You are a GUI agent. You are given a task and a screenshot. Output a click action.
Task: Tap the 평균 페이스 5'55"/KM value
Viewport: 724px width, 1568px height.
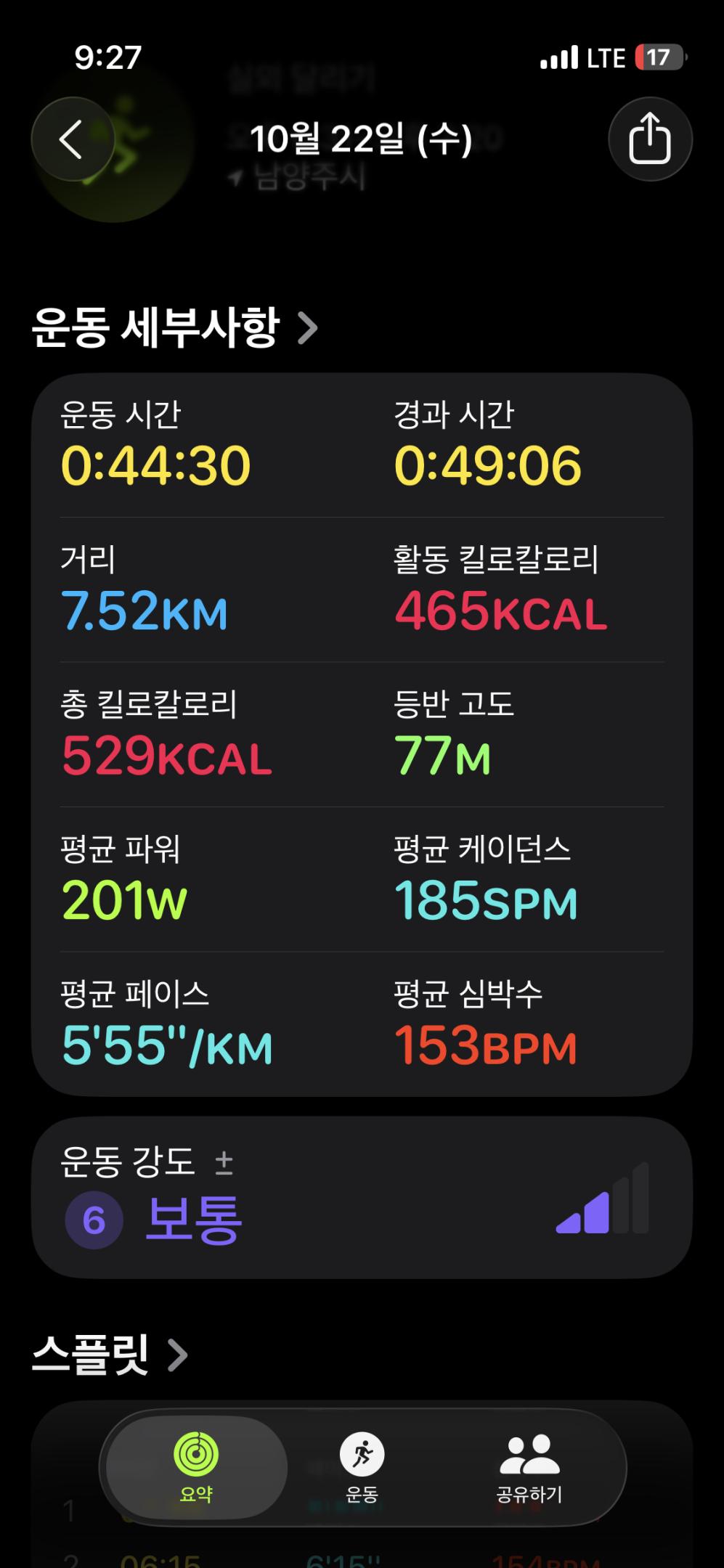tap(166, 1045)
